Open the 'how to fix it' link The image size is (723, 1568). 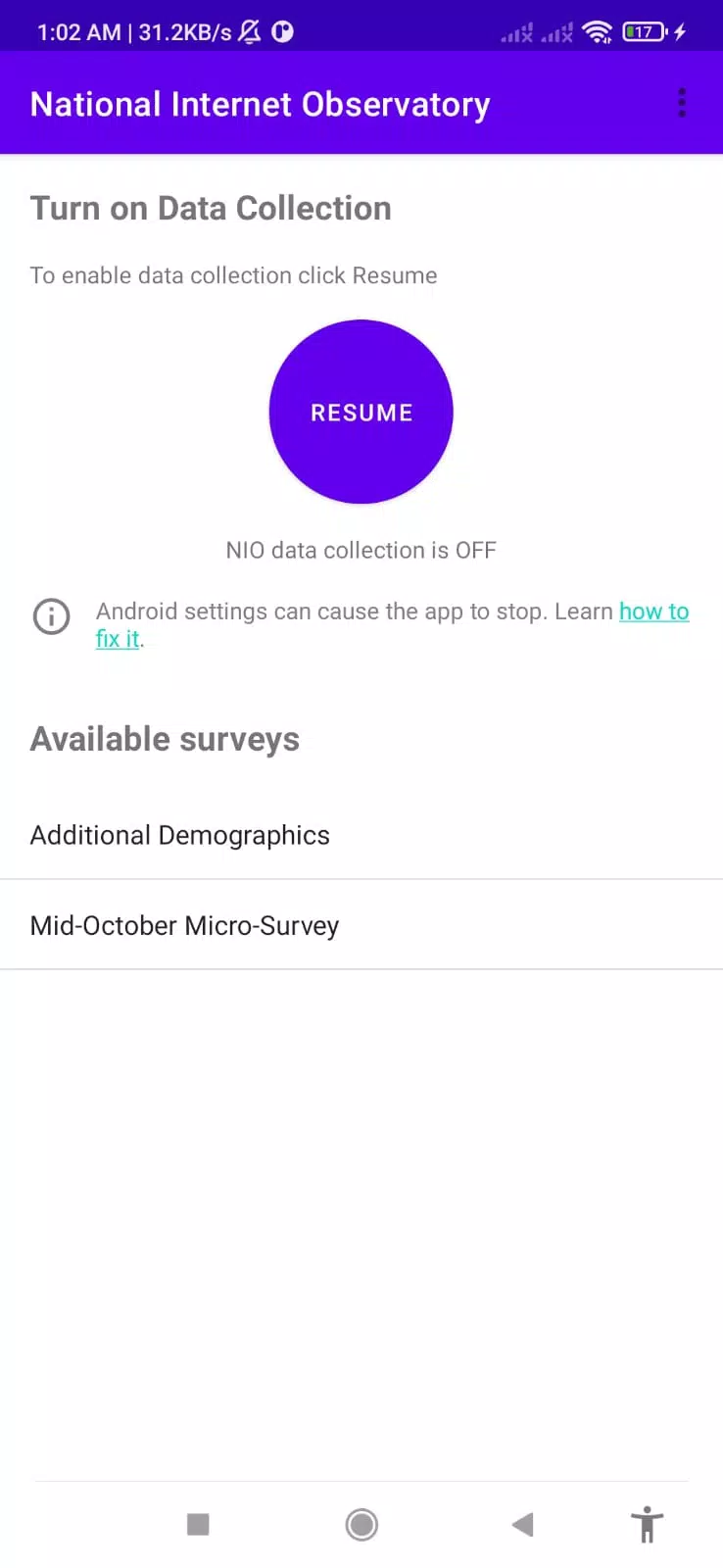(653, 611)
